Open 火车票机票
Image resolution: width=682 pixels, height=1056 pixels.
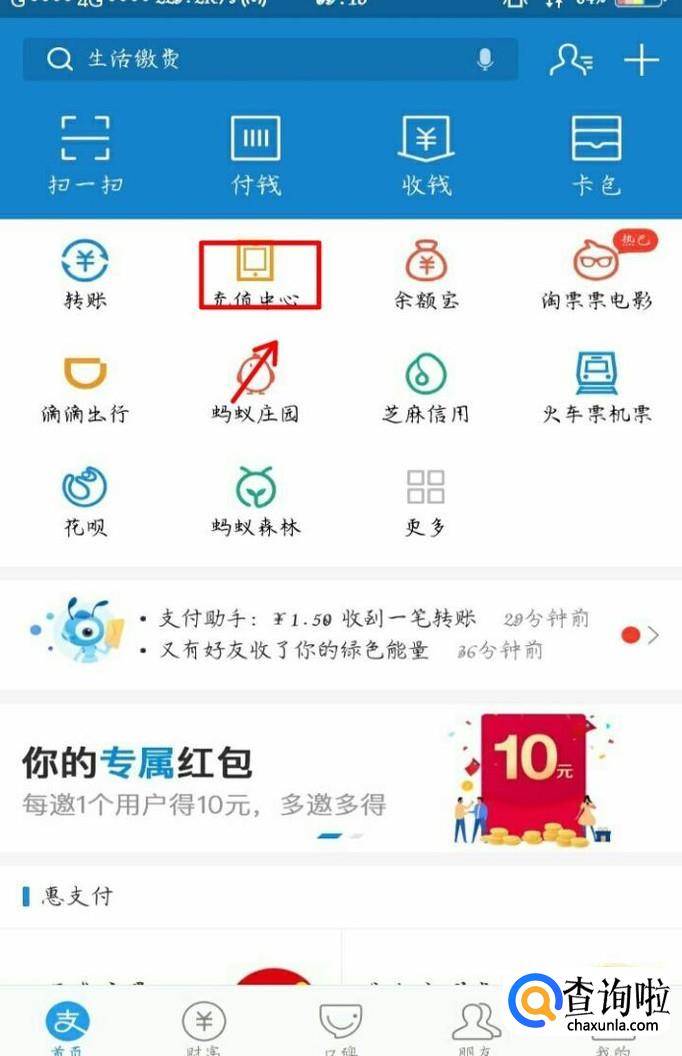click(x=597, y=388)
